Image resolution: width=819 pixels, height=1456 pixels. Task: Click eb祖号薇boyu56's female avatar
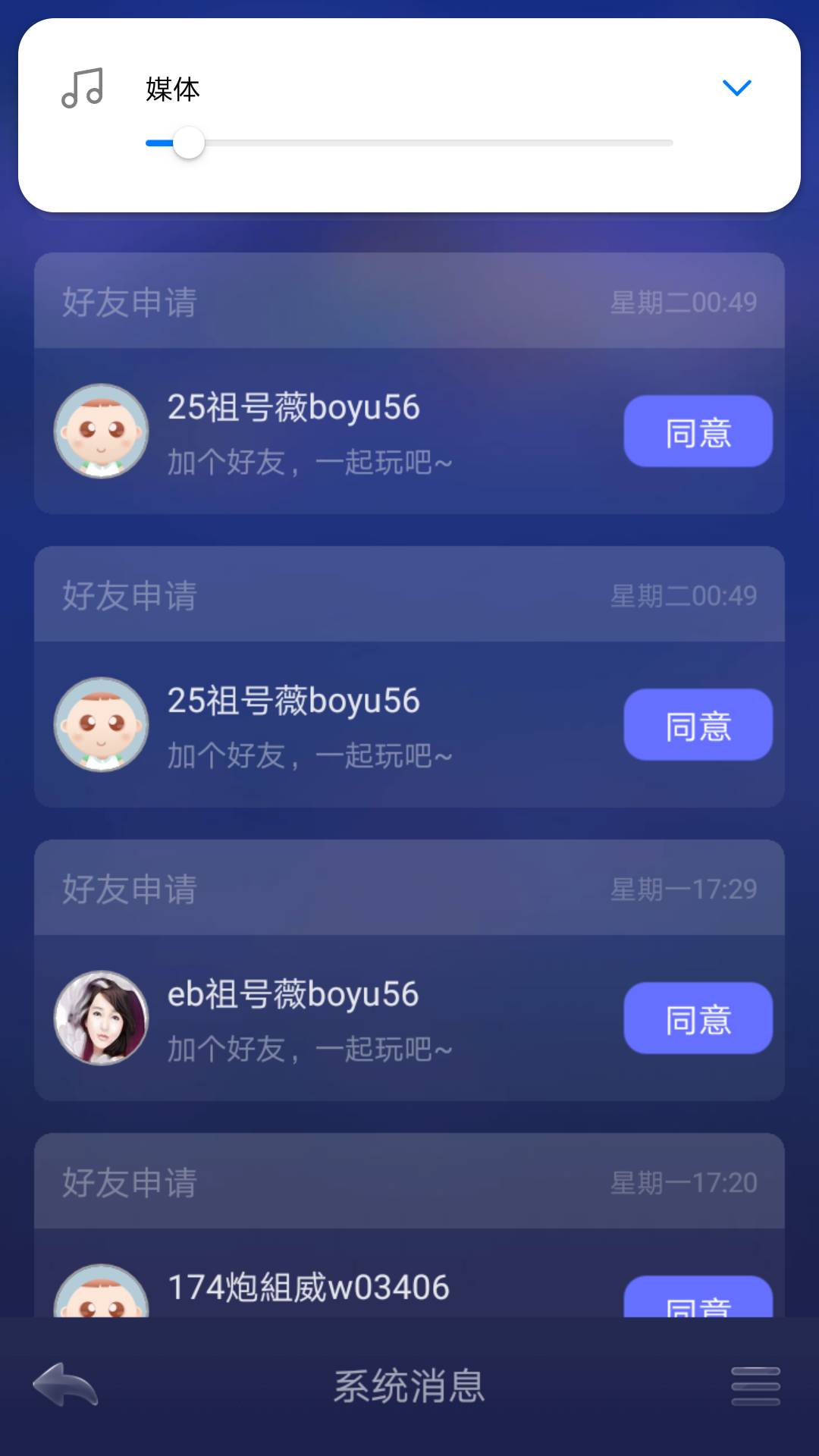tap(102, 1018)
